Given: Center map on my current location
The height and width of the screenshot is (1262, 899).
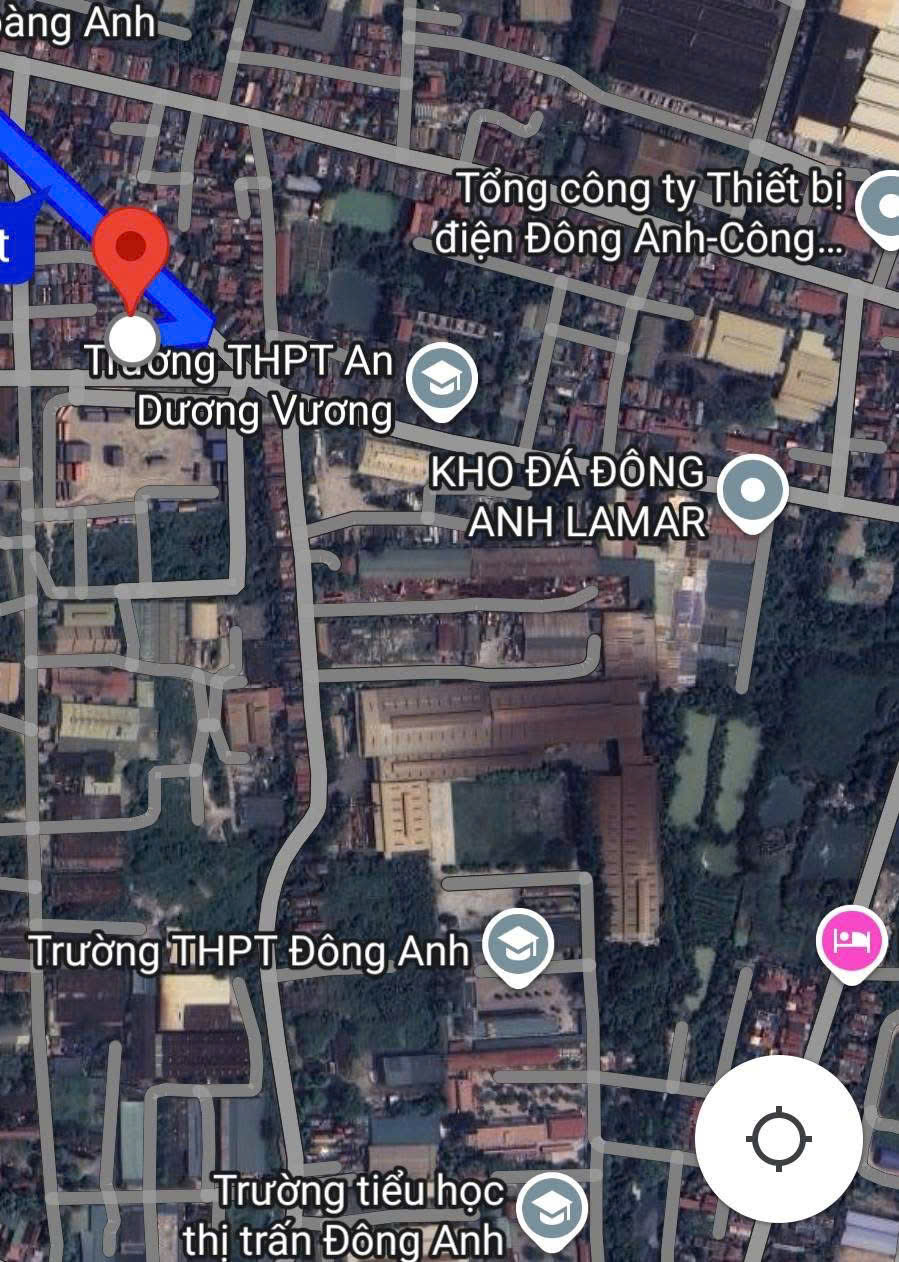Looking at the screenshot, I should (779, 1139).
